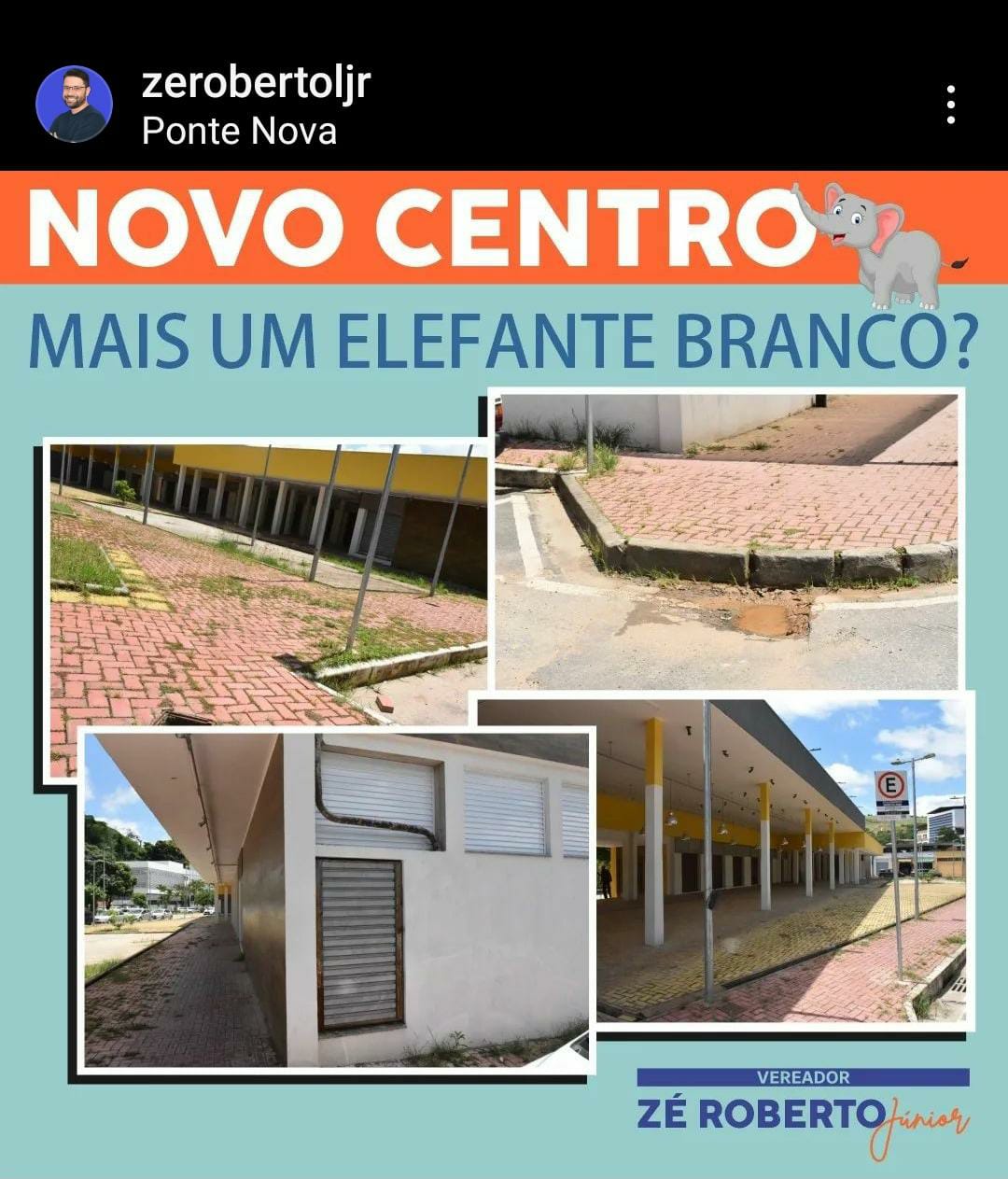Screen dimensions: 1008x1179
Task: Open the Ponte Nova location tag
Action: pyautogui.click(x=239, y=132)
